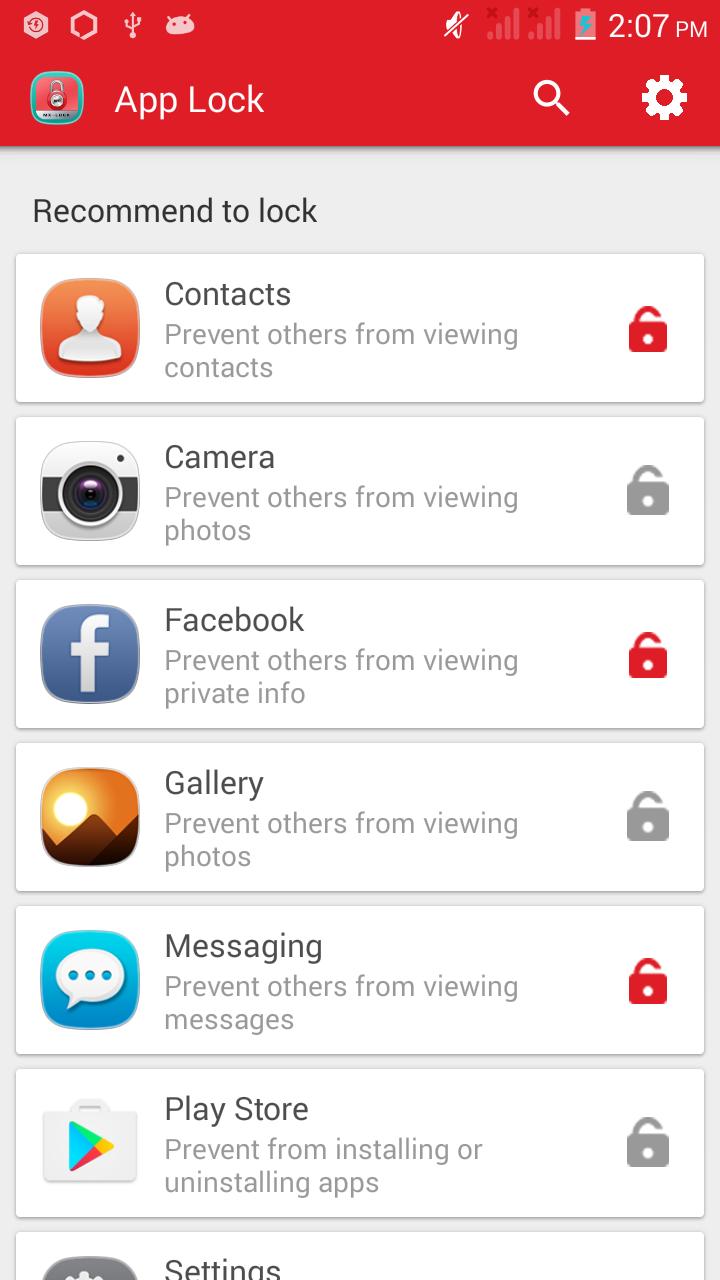Toggle the lock for Gallery
720x1280 pixels.
tap(648, 818)
